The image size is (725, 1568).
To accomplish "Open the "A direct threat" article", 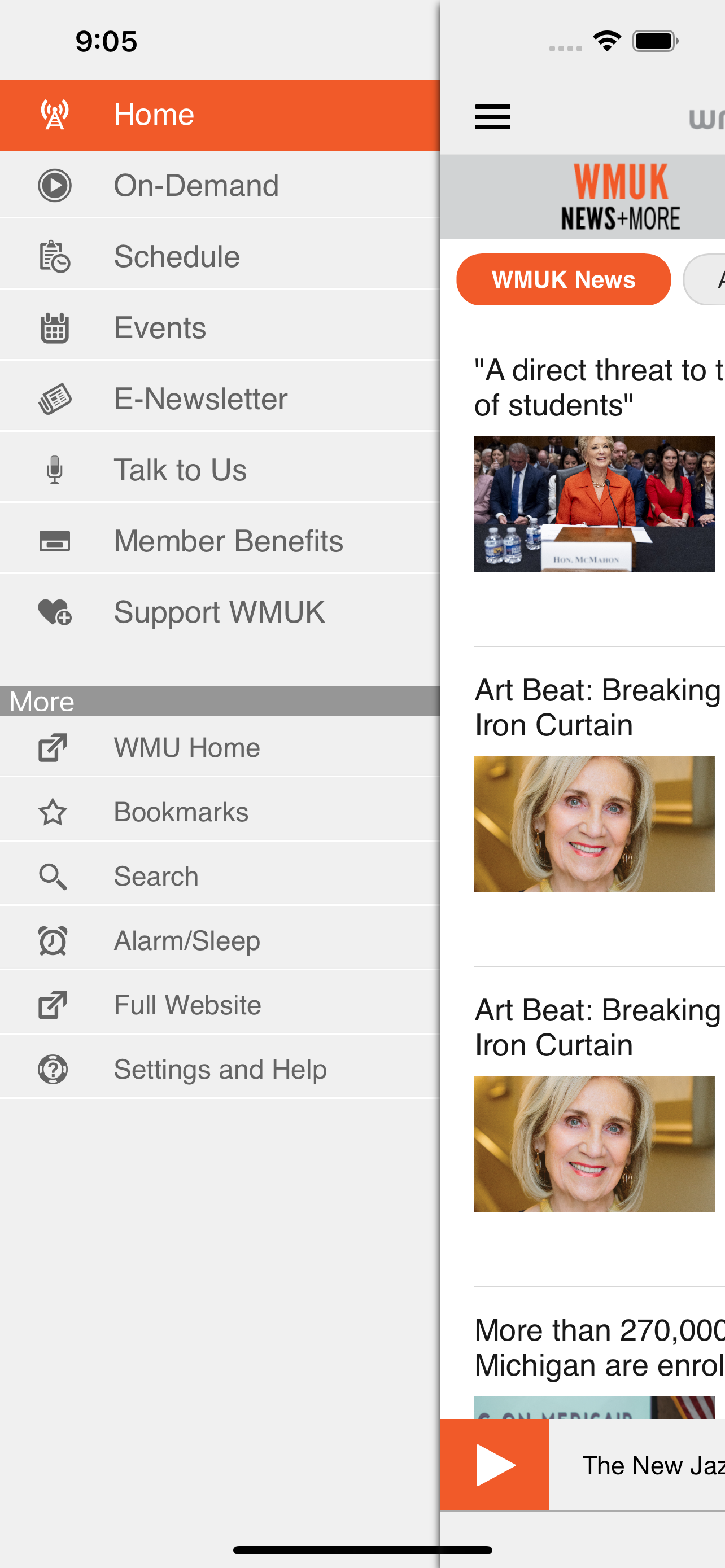I will click(599, 388).
